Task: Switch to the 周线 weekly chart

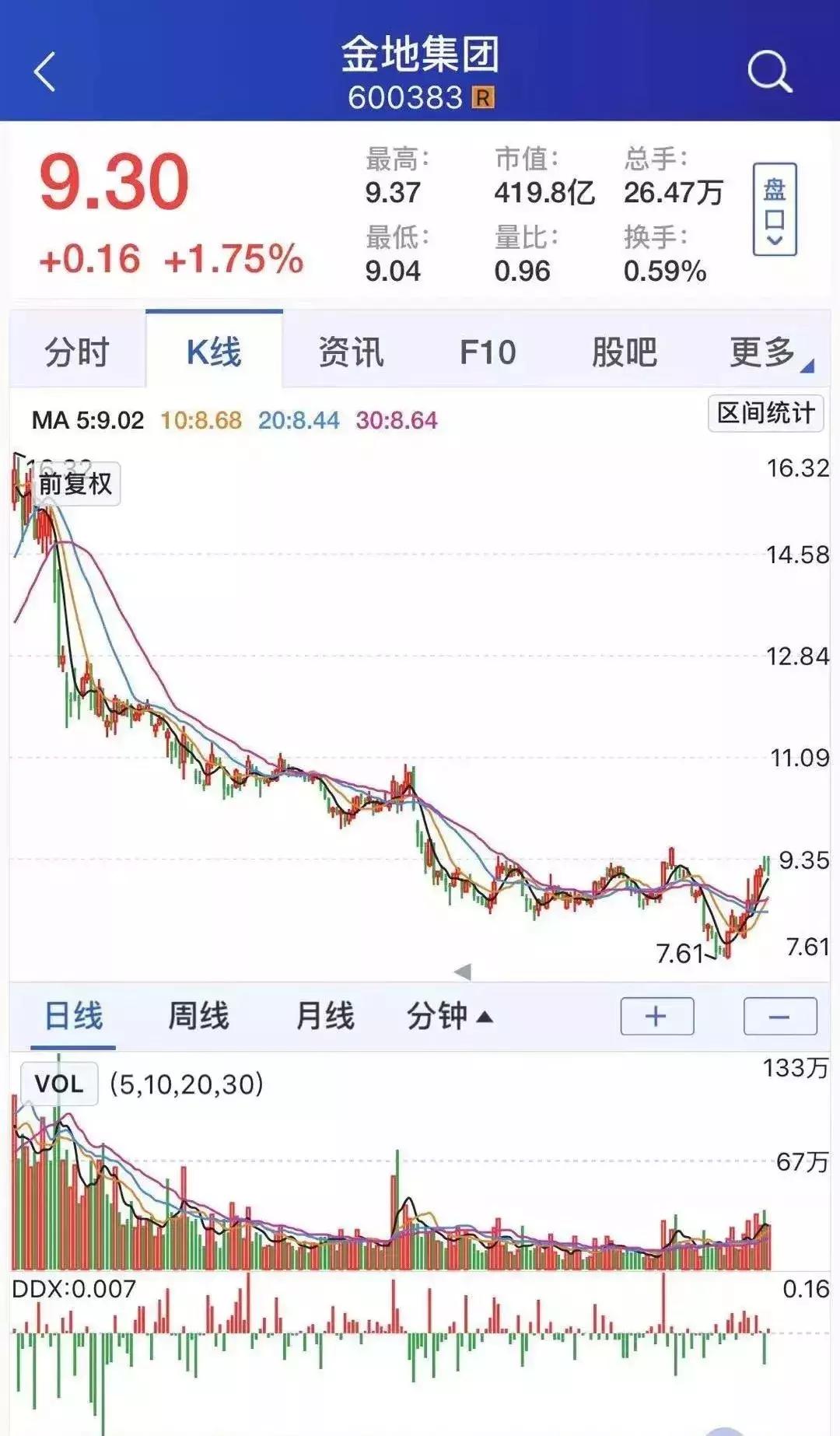Action: point(199,1016)
